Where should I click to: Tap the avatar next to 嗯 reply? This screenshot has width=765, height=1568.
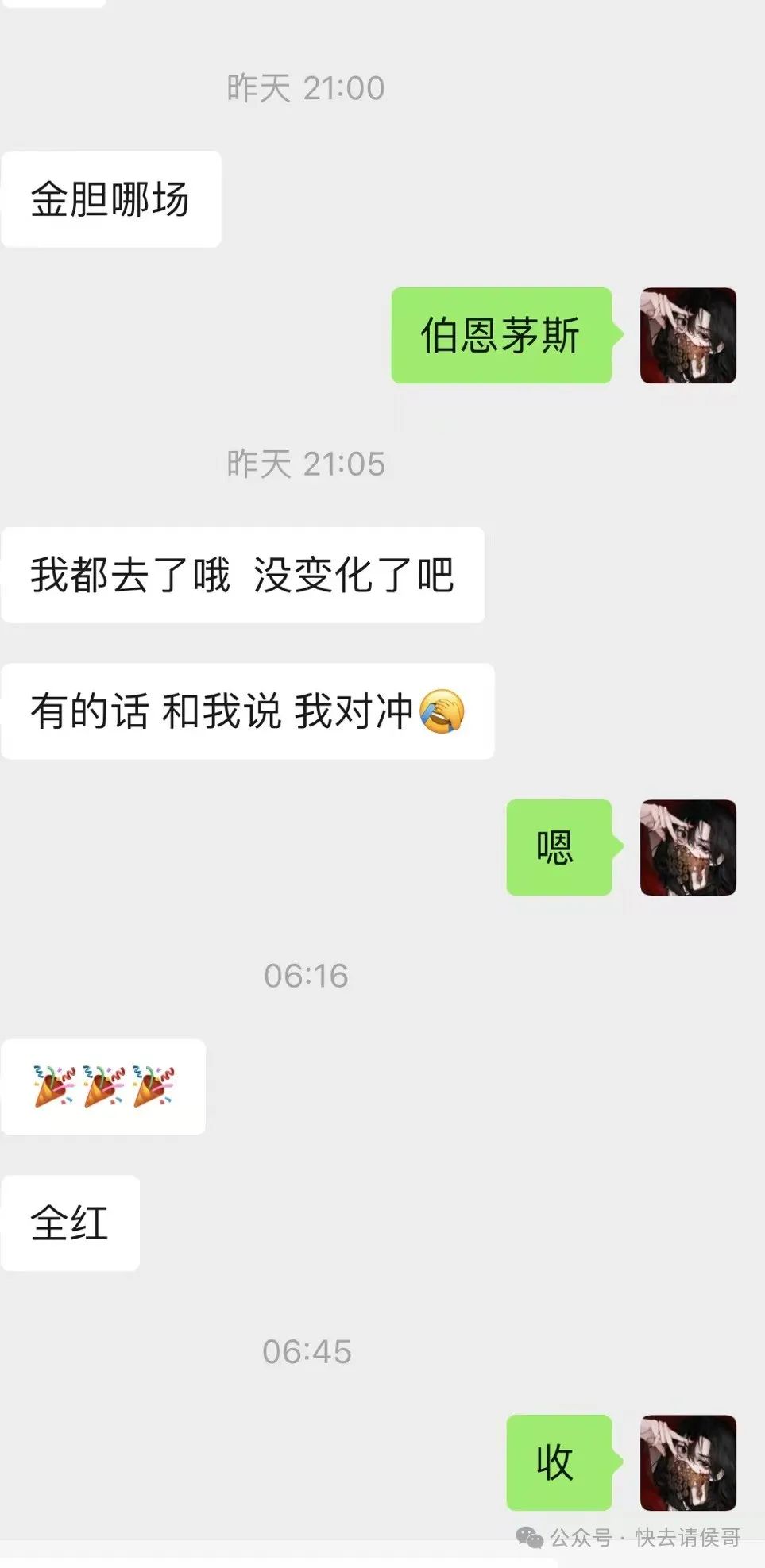[x=688, y=847]
